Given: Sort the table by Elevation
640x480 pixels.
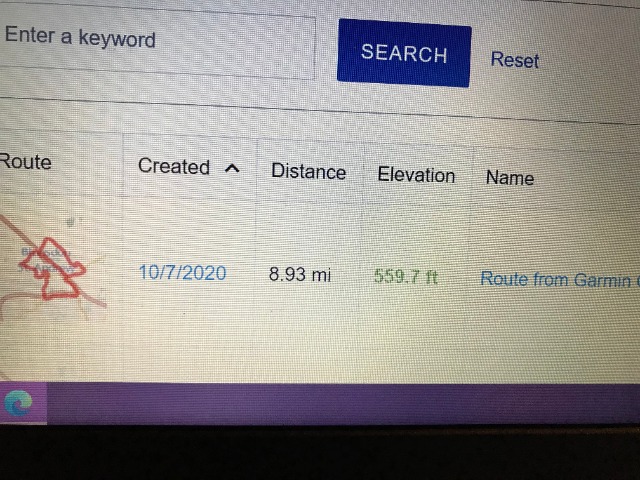Looking at the screenshot, I should tap(416, 175).
